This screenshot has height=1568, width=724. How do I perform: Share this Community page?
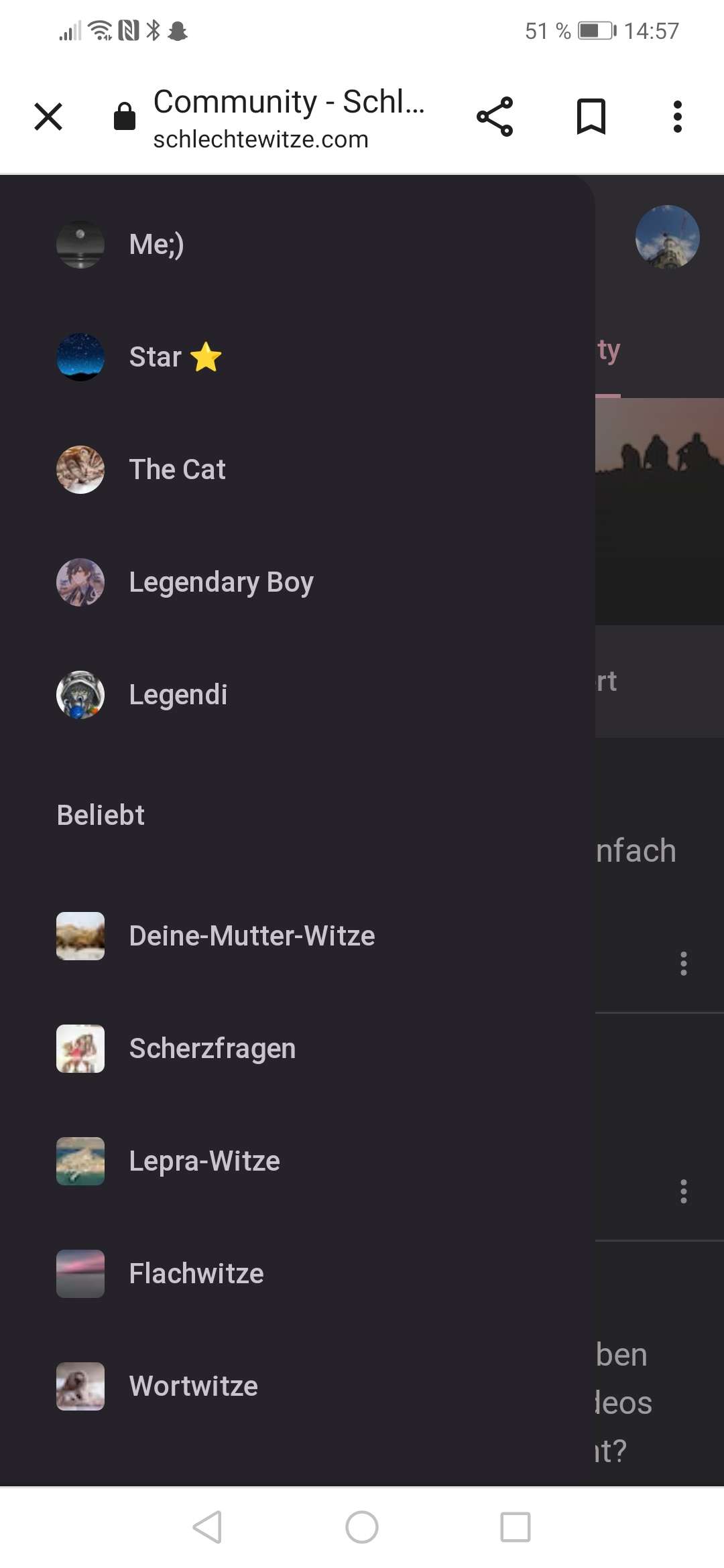click(495, 117)
